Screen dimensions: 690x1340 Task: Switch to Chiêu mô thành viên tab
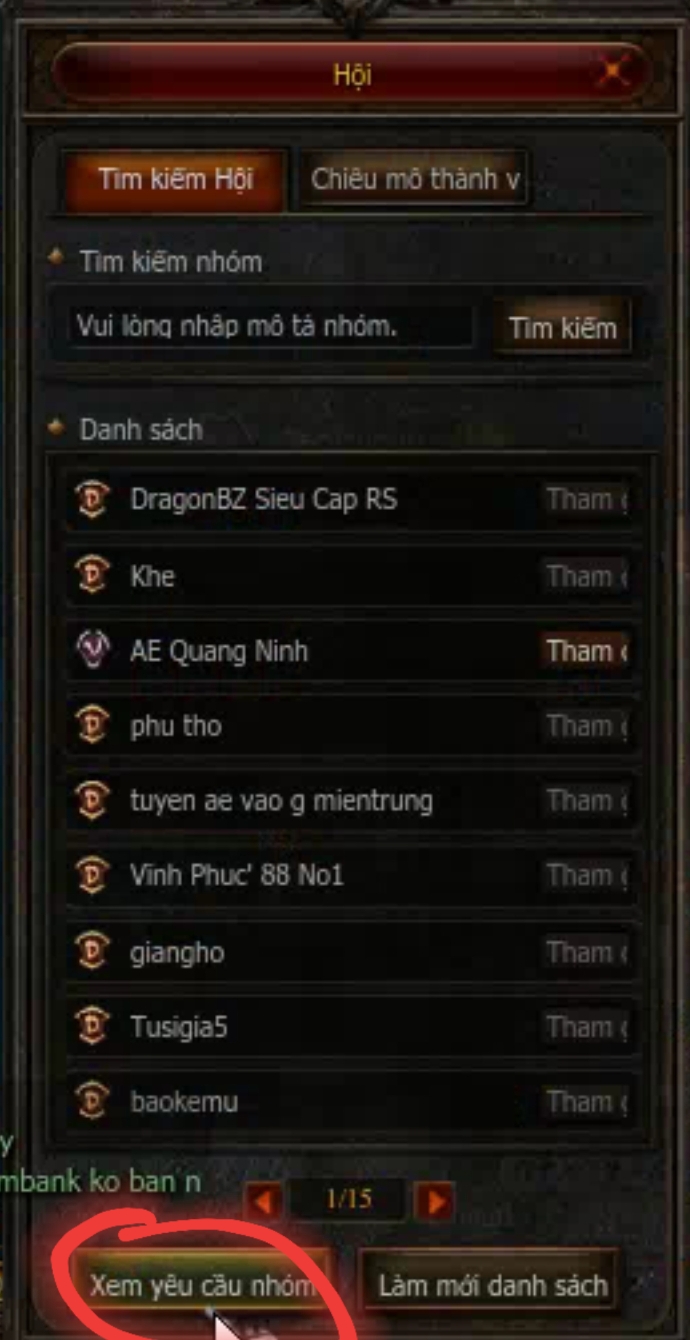[415, 180]
